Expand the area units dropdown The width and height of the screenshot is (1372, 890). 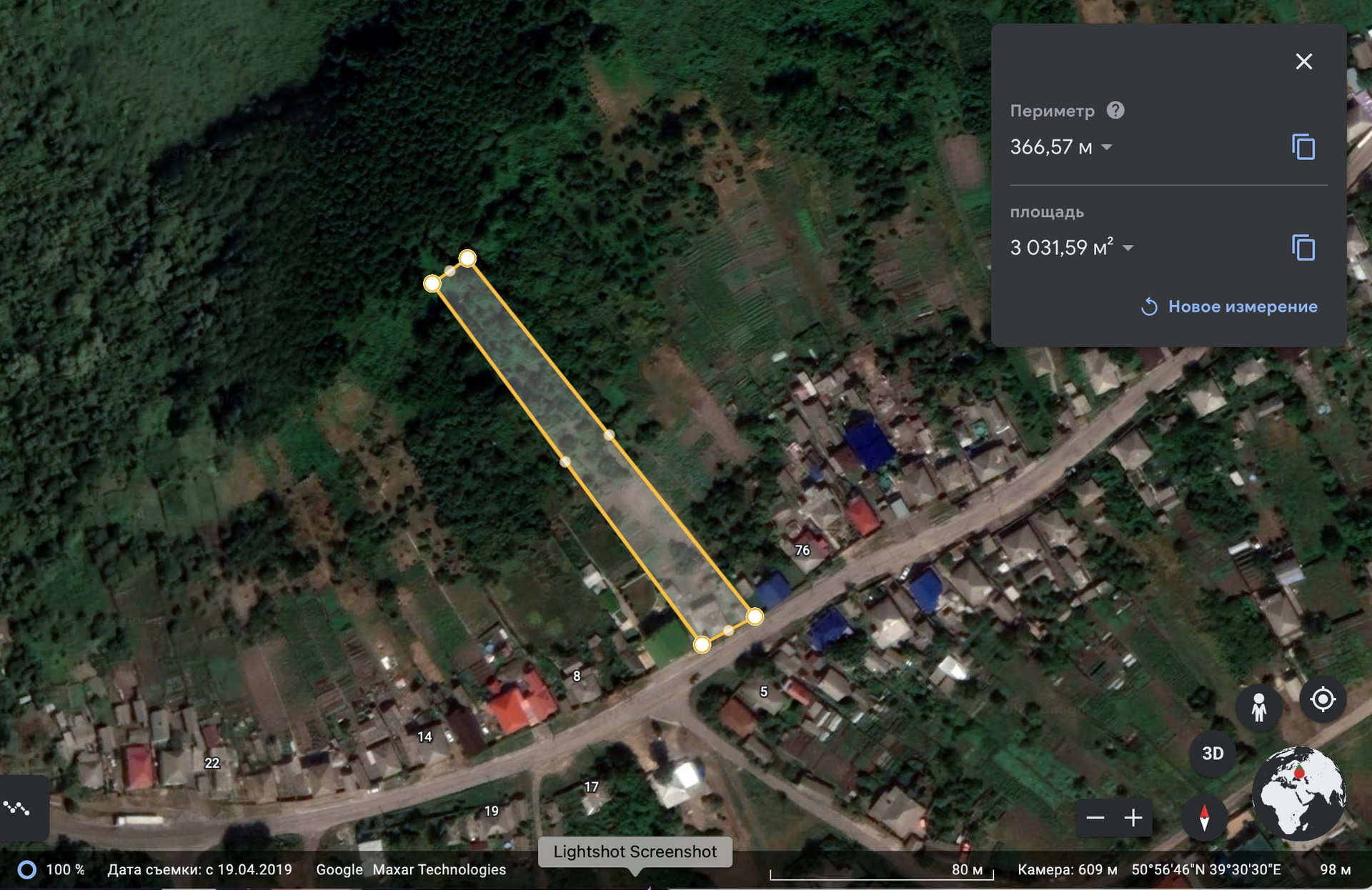coord(1128,249)
